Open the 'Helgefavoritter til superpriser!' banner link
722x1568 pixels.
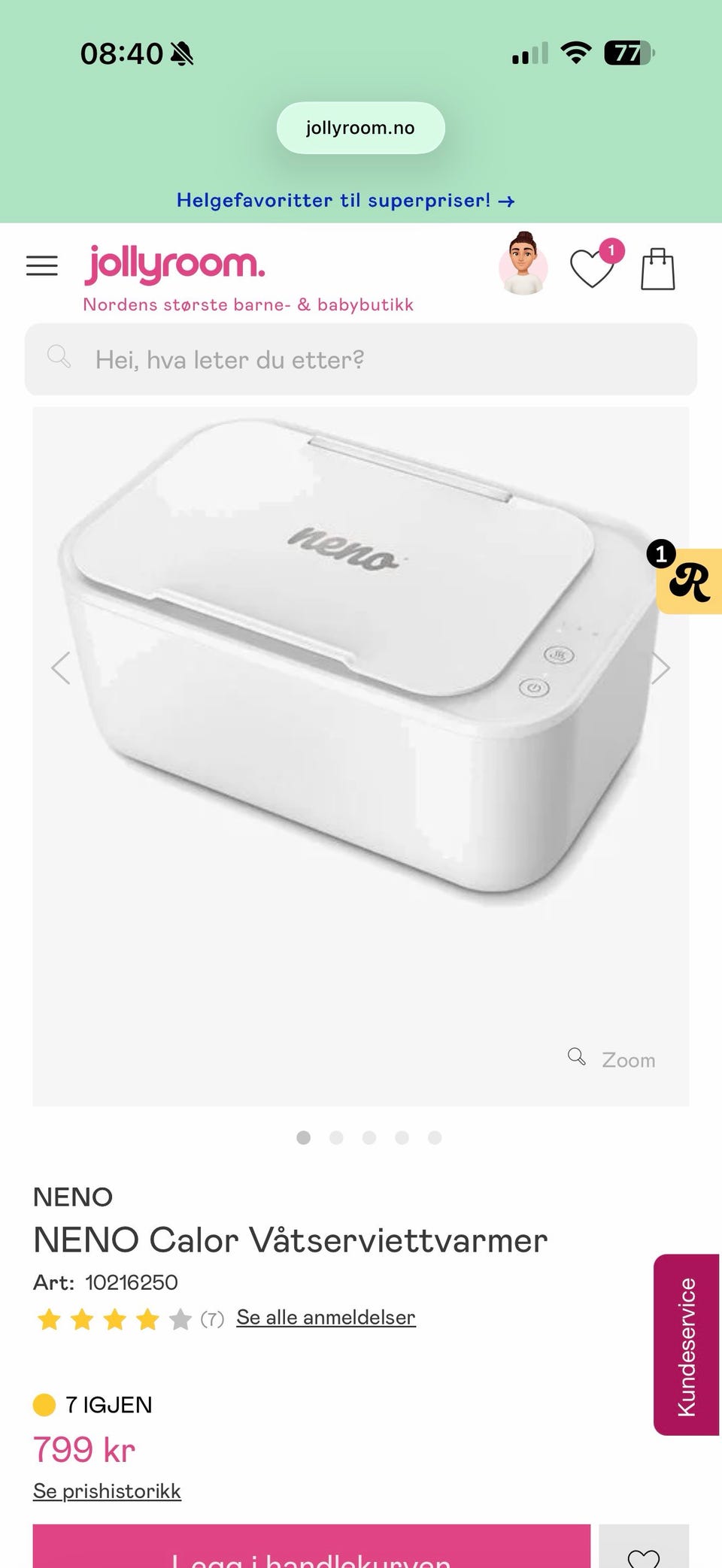[x=345, y=201]
